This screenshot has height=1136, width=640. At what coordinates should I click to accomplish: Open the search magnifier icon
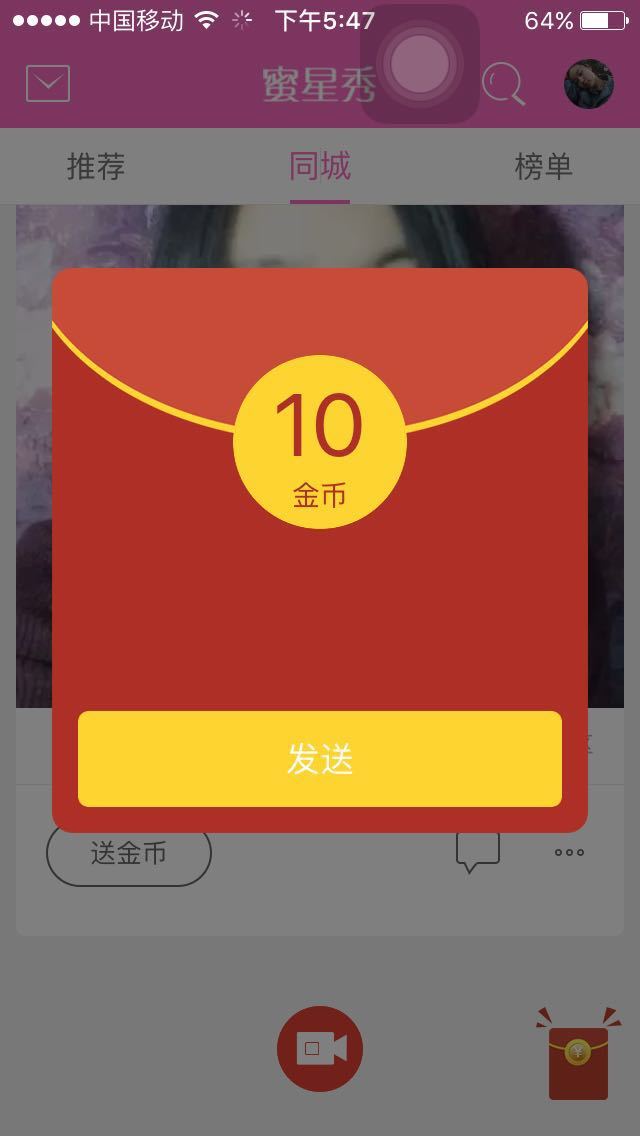[x=503, y=84]
